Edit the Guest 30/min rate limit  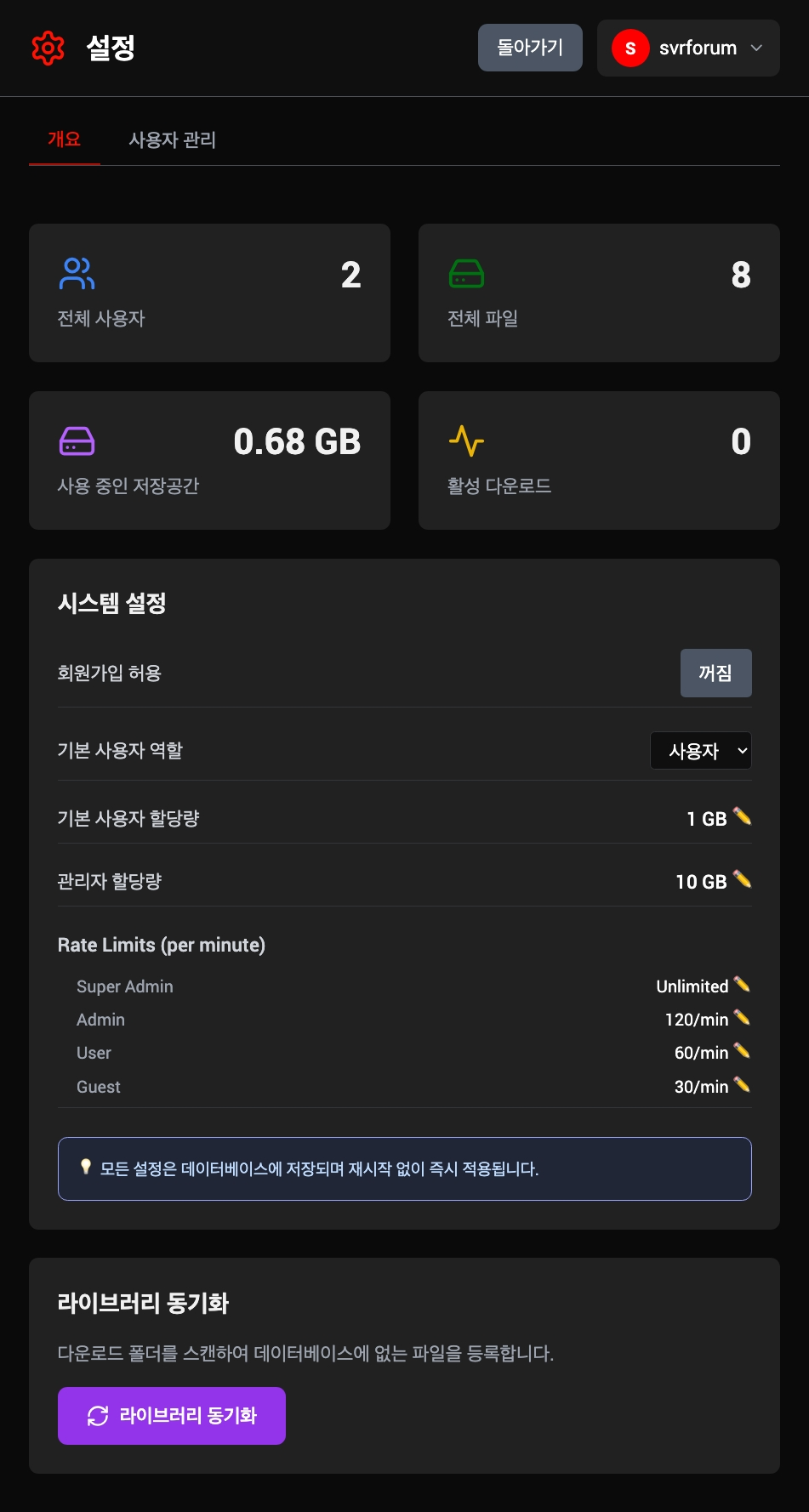(x=742, y=1085)
